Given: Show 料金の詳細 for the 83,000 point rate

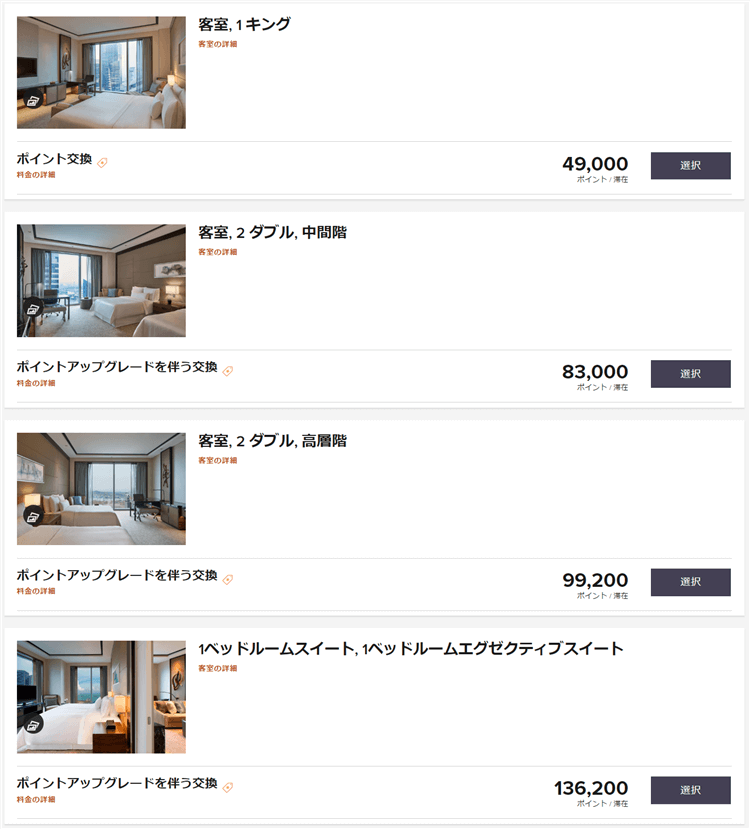Looking at the screenshot, I should pos(36,383).
